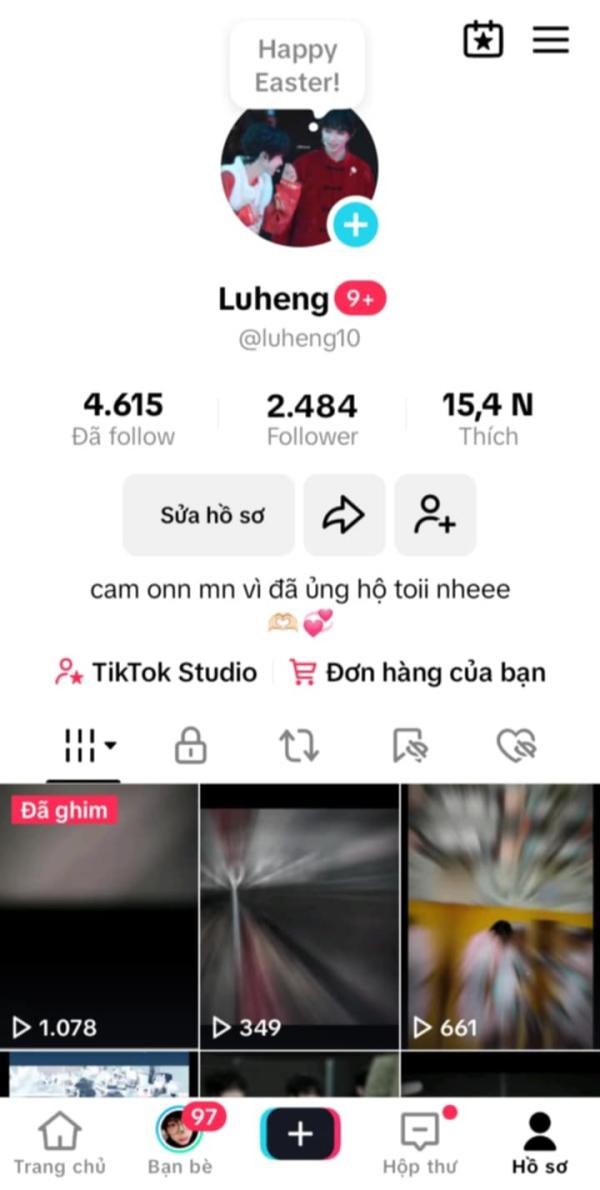This screenshot has width=600, height=1190.
Task: Open the video with 349 views
Action: [299, 915]
